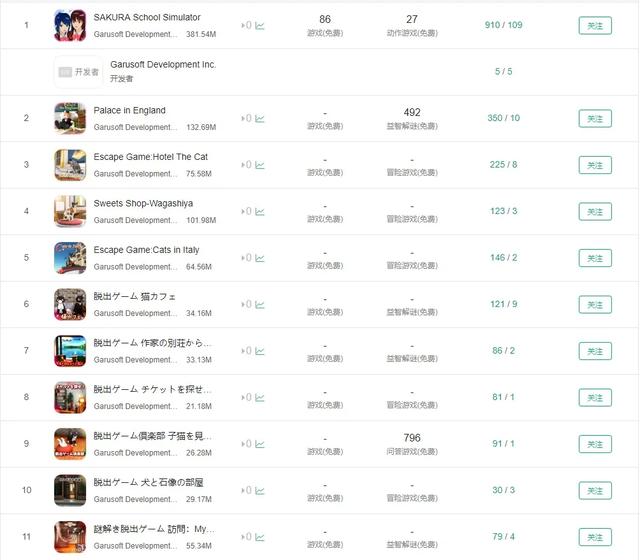
Task: Open 謎解き脱出ゲーム 訪問 app row
Action: pos(152,529)
